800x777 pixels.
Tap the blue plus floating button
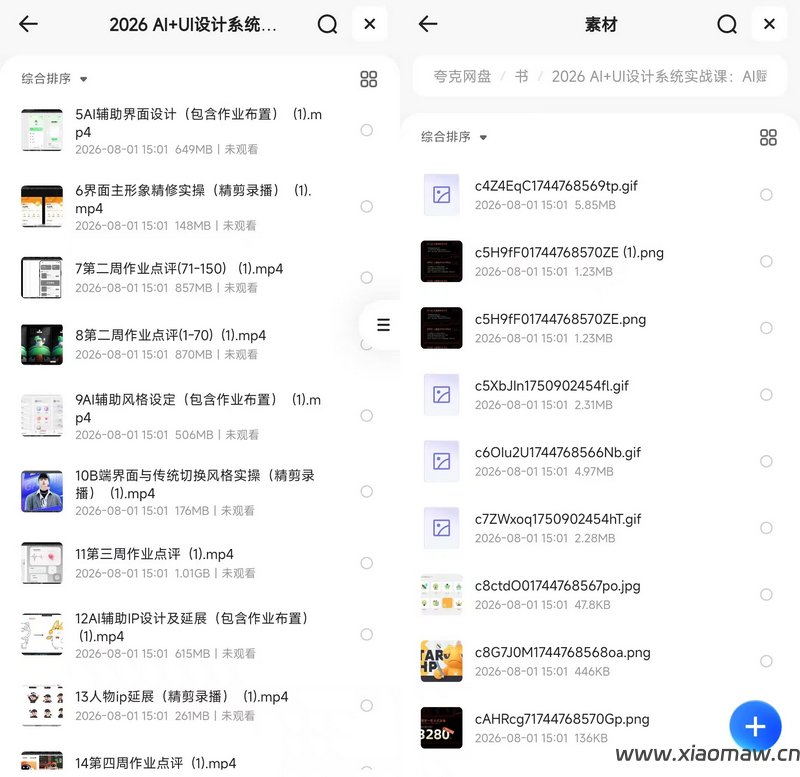click(755, 726)
